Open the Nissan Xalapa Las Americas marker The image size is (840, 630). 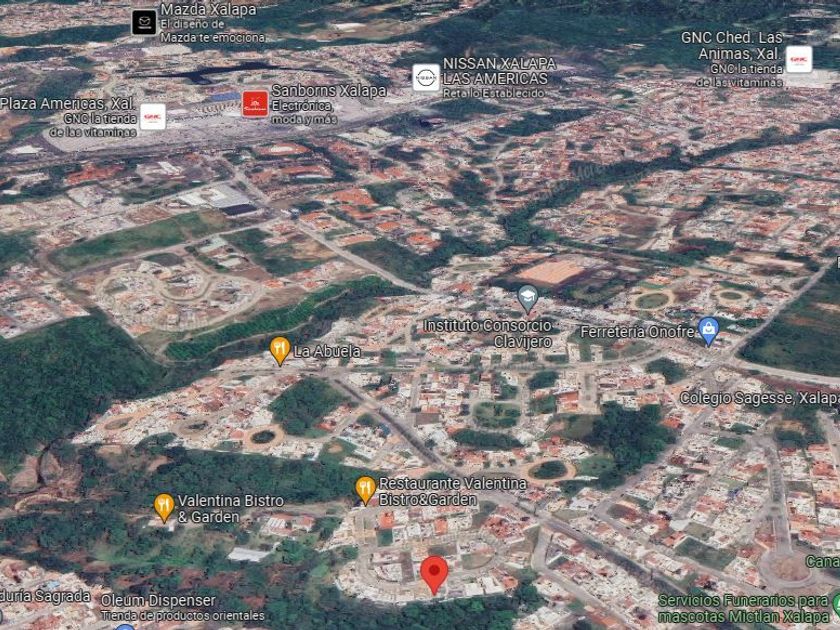pos(426,78)
